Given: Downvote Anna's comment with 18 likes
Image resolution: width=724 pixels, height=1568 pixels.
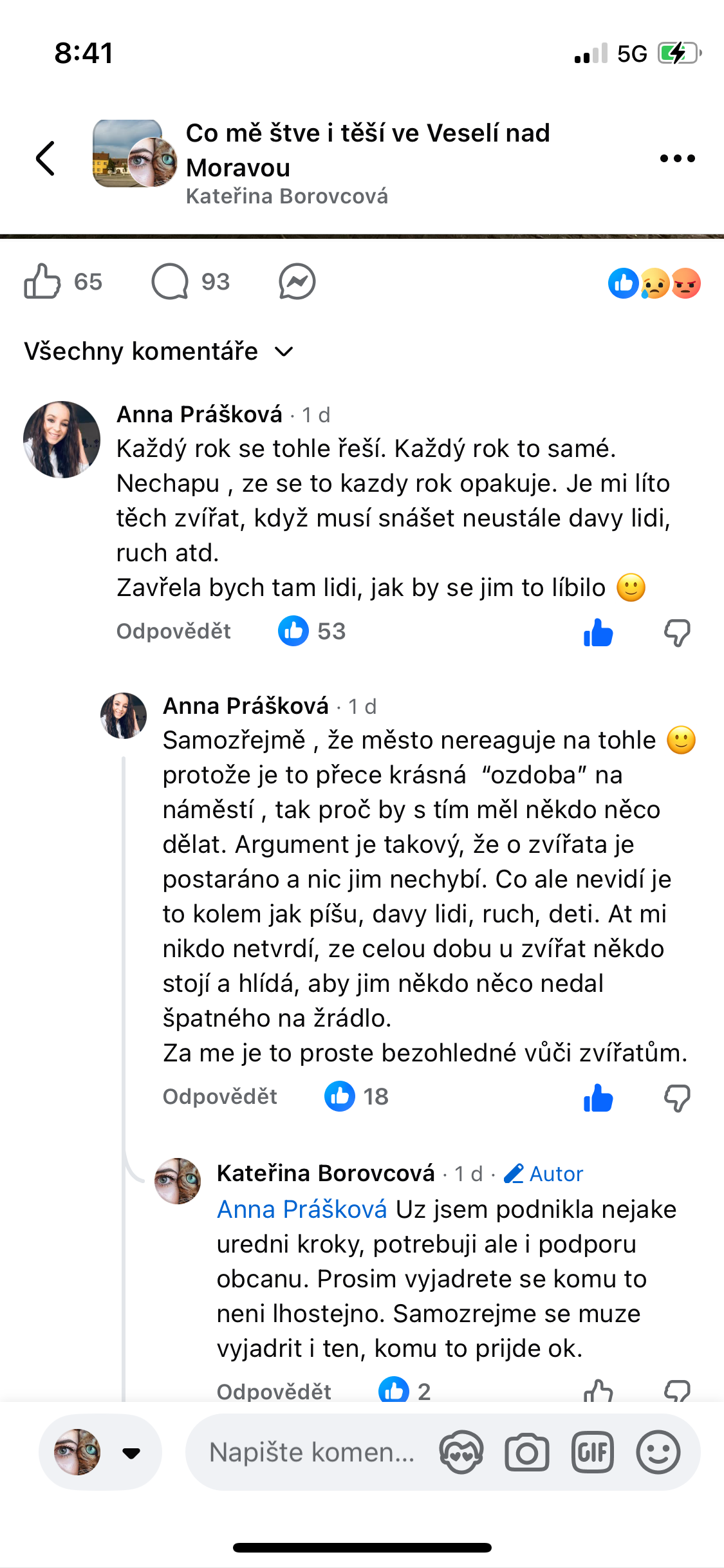Looking at the screenshot, I should 677,1098.
